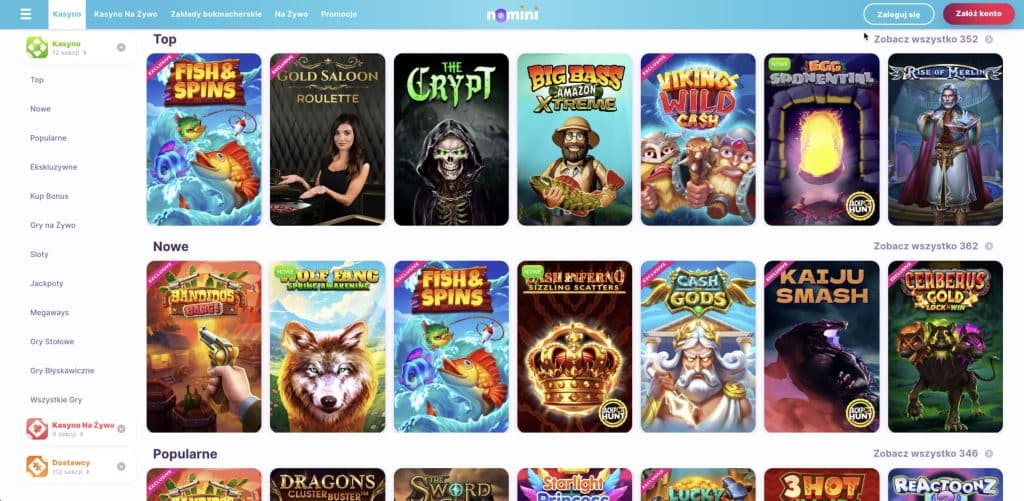Tap the Załóż konto button

coord(978,14)
